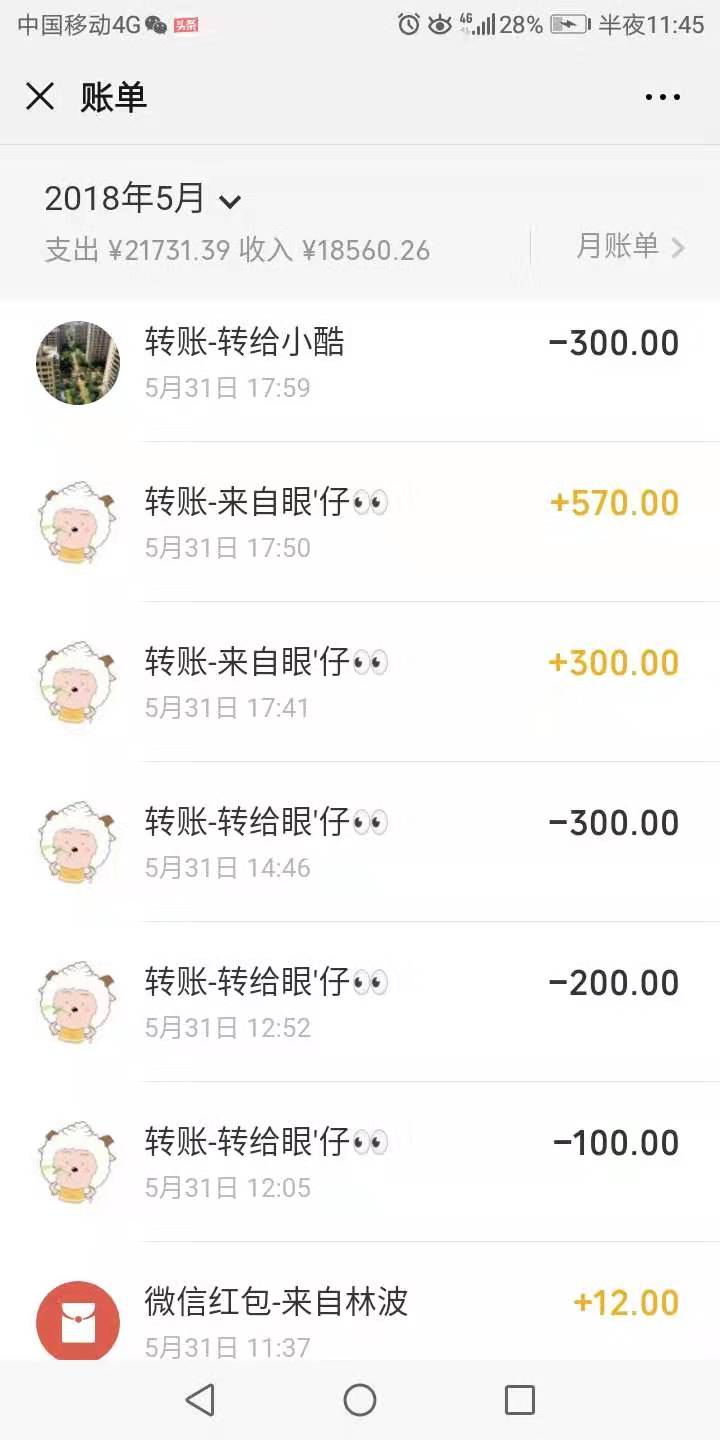Image resolution: width=720 pixels, height=1440 pixels.
Task: Close the 账单 page with the X
Action: tap(39, 96)
